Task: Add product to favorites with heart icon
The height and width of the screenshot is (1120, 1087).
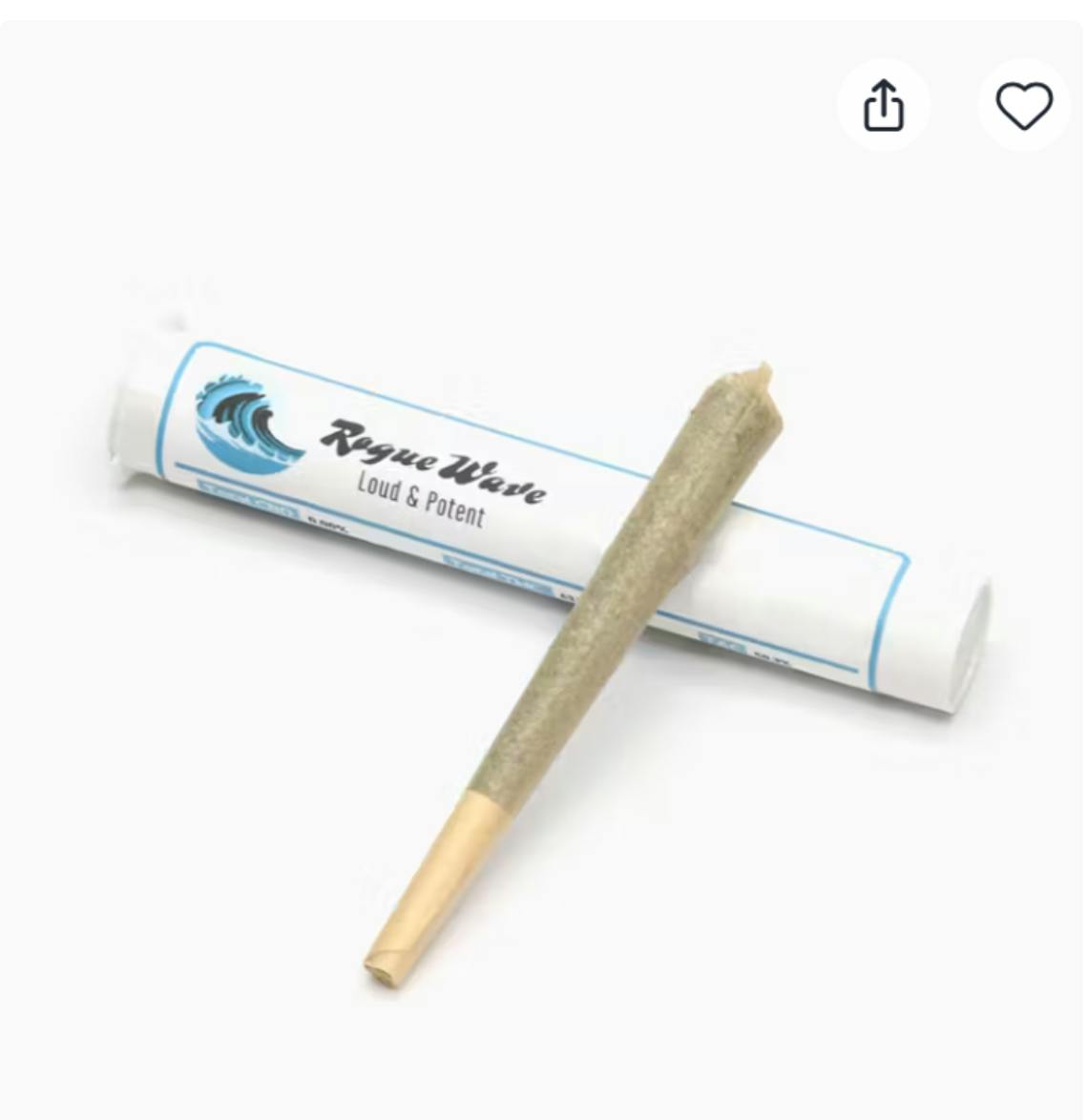Action: coord(1024,105)
